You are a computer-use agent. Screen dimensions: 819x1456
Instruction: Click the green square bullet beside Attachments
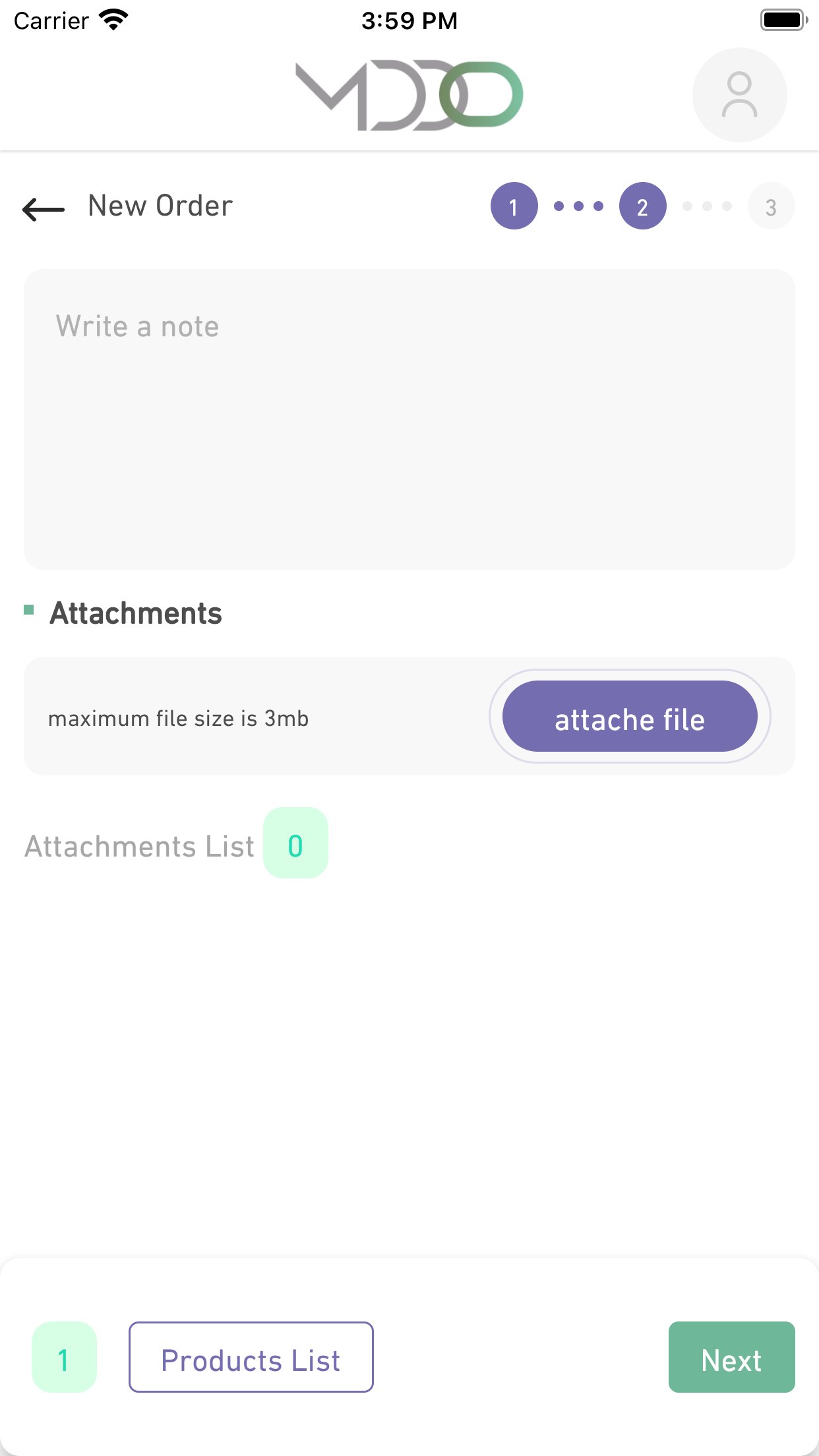pos(30,611)
